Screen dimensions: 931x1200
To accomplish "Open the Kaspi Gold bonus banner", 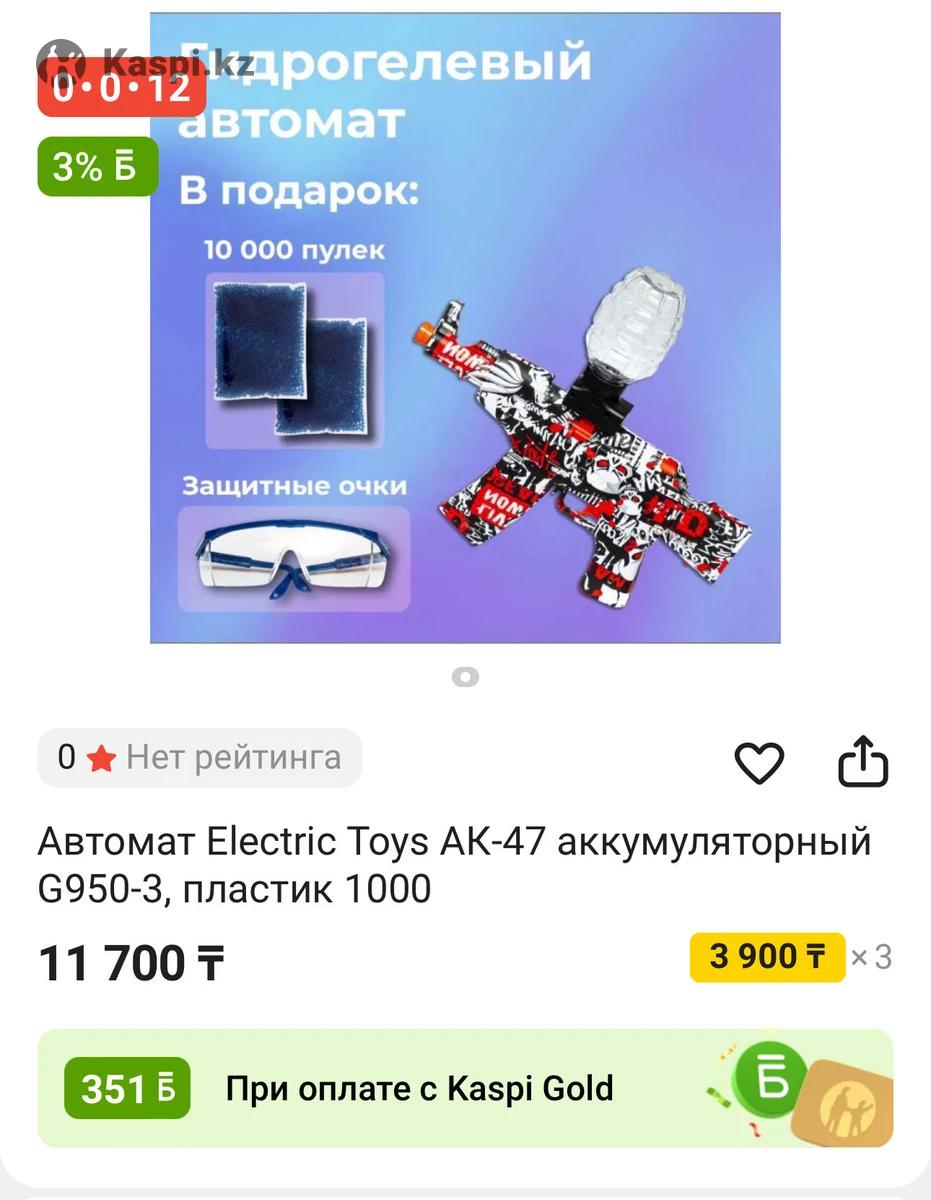I will coord(465,1088).
